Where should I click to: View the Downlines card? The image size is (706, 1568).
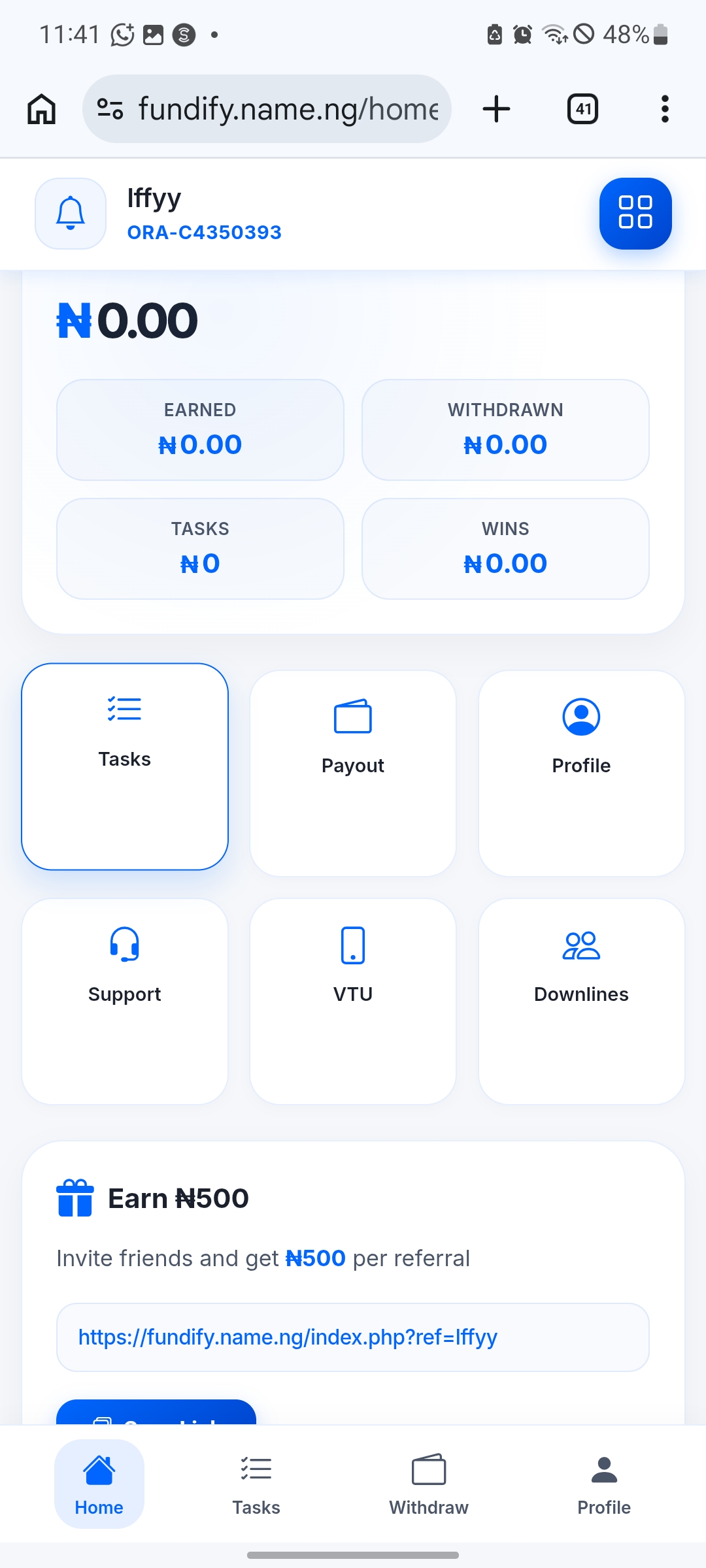coord(581,1001)
